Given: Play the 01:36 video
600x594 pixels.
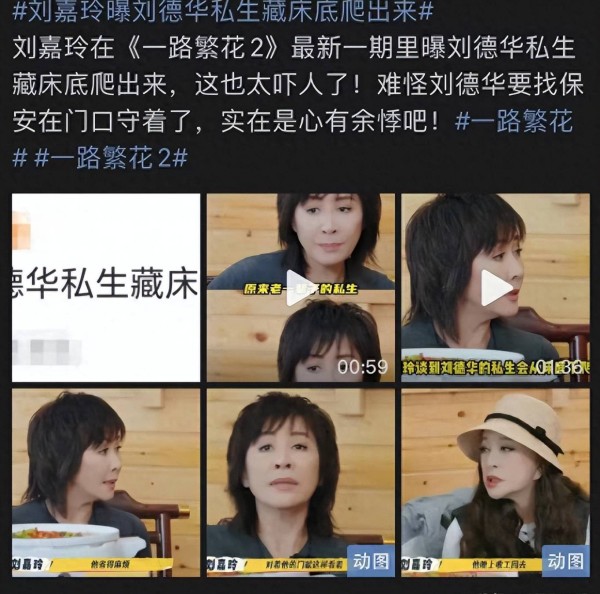Looking at the screenshot, I should [495, 288].
